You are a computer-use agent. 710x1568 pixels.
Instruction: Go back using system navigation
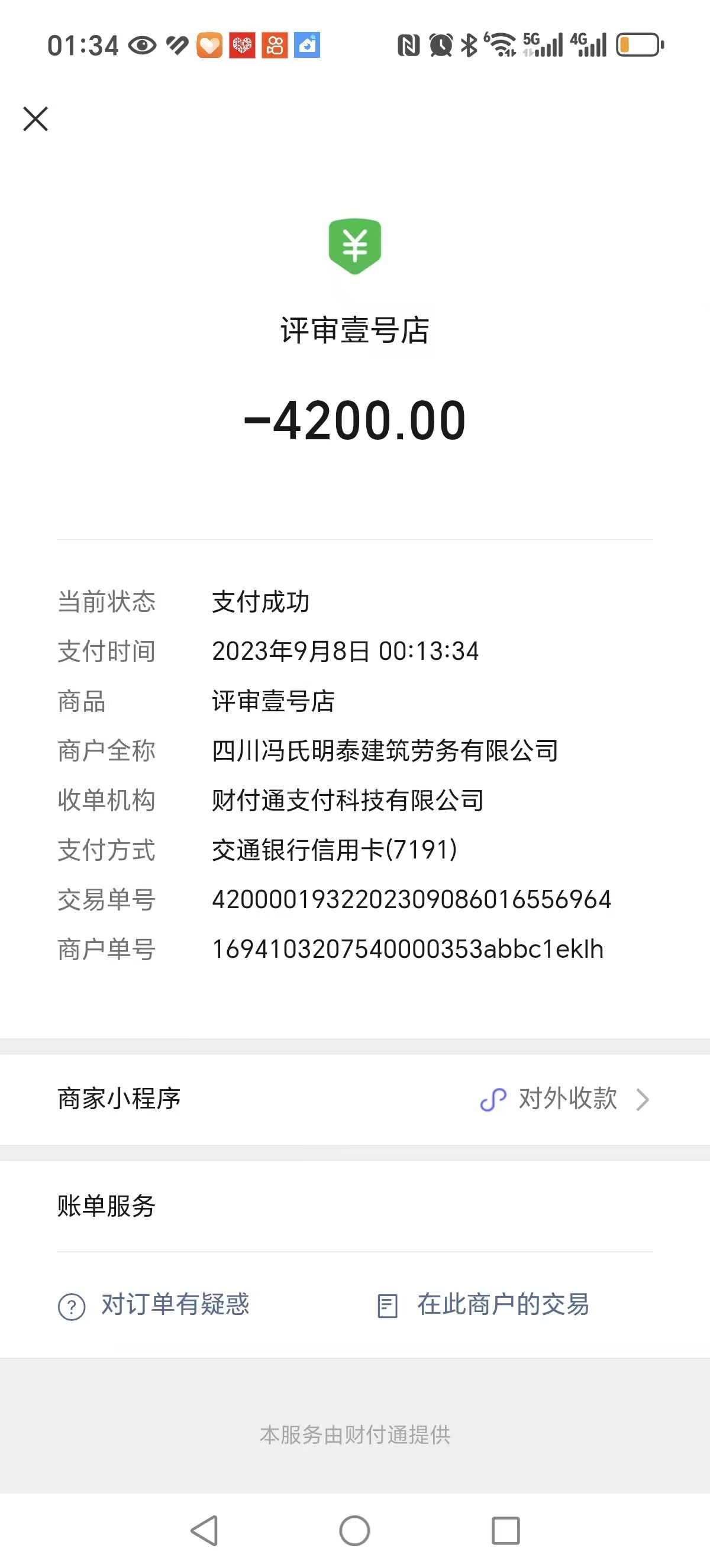tap(205, 1530)
